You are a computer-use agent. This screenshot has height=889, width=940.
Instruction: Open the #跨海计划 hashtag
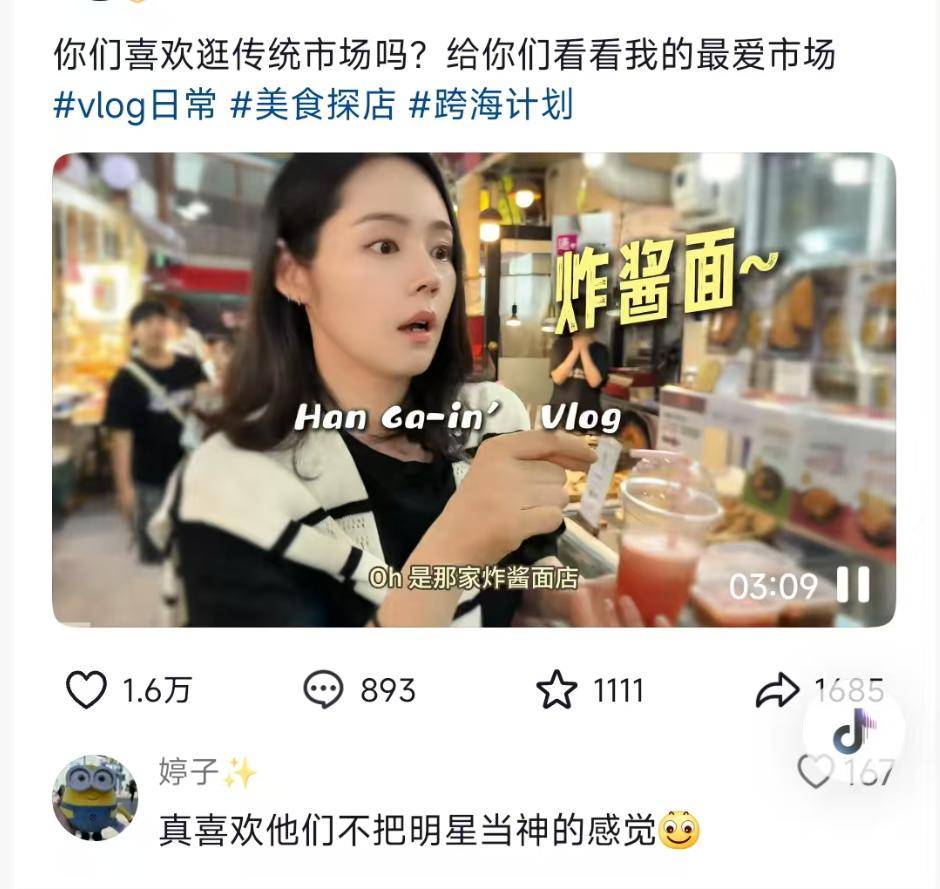pos(491,104)
